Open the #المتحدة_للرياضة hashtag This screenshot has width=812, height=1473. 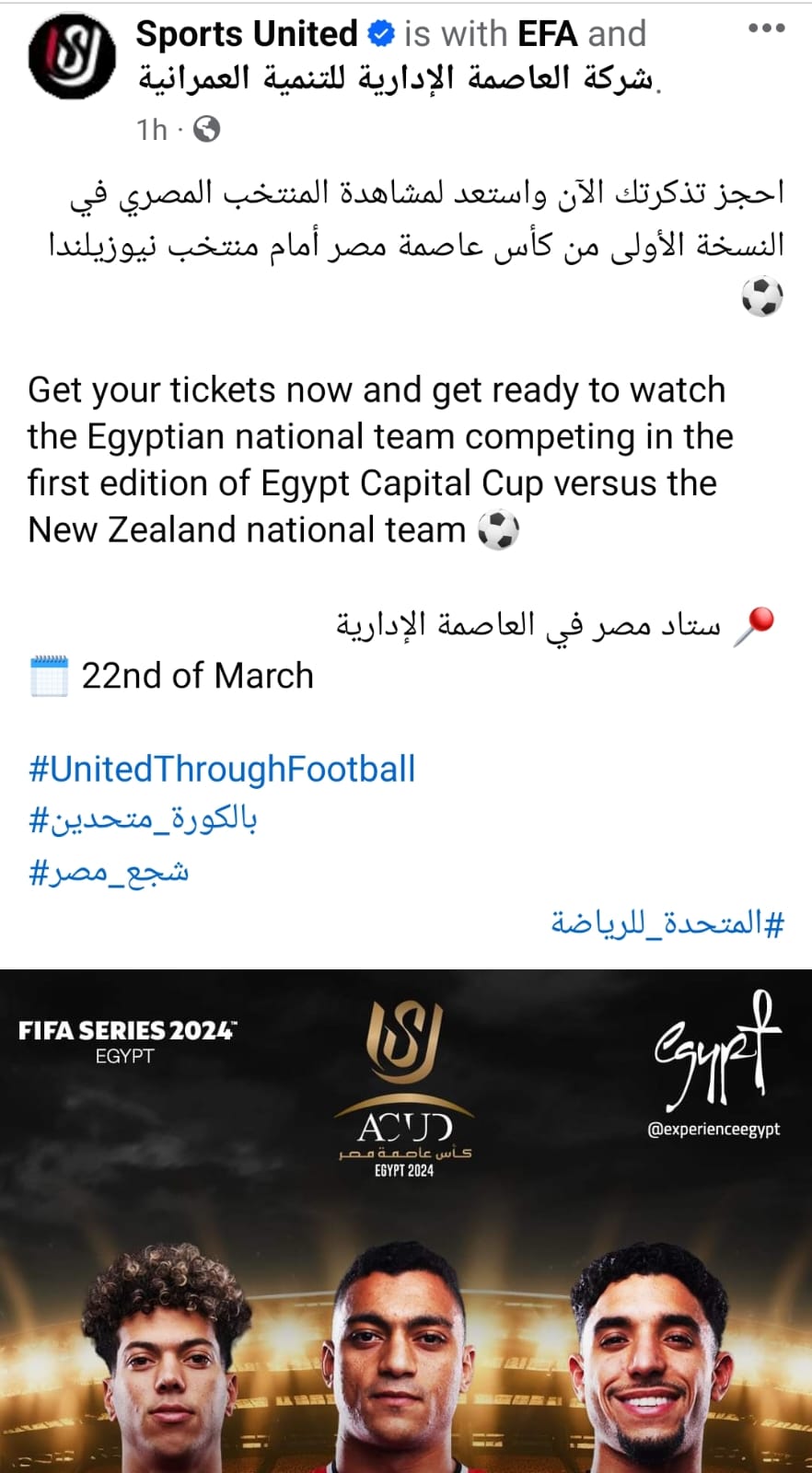pyautogui.click(x=667, y=922)
